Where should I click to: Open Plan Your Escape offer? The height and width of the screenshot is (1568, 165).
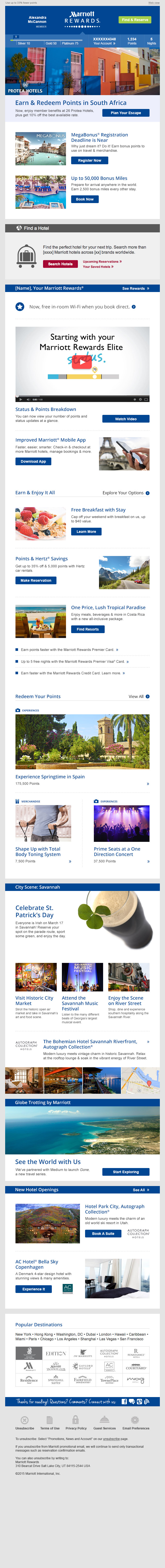click(126, 113)
